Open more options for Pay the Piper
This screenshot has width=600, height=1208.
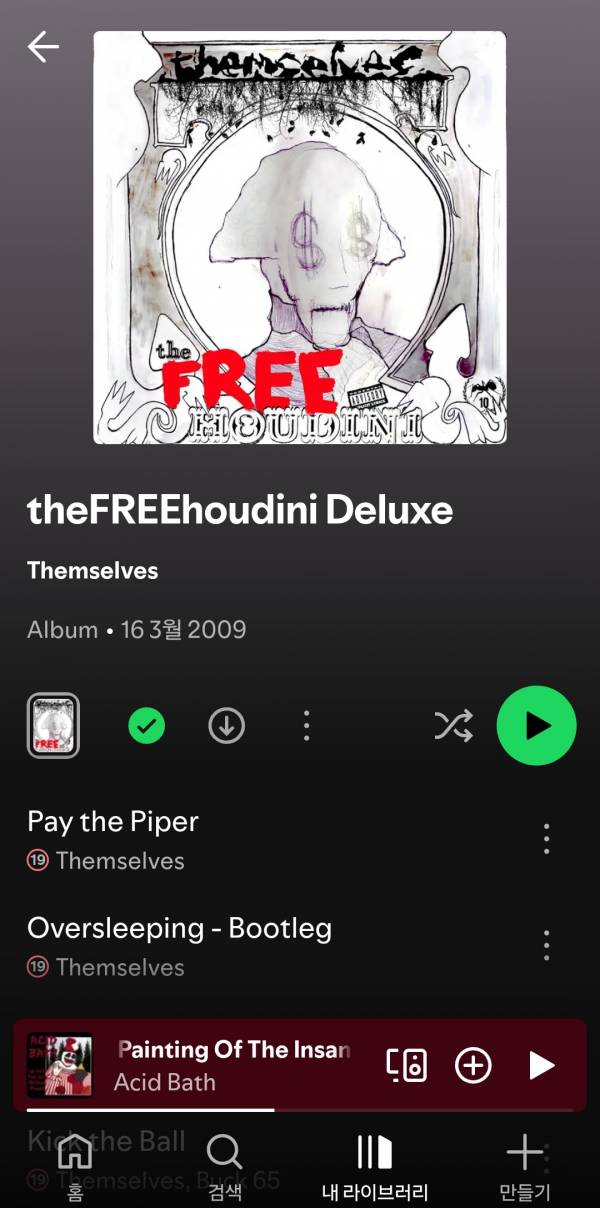point(546,839)
